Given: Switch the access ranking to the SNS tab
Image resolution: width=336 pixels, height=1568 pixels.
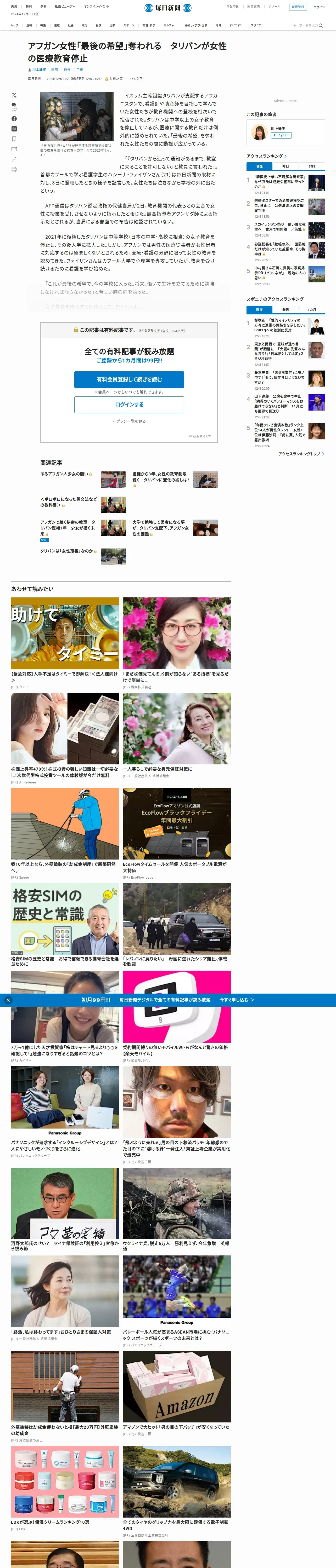Looking at the screenshot, I should 312,166.
